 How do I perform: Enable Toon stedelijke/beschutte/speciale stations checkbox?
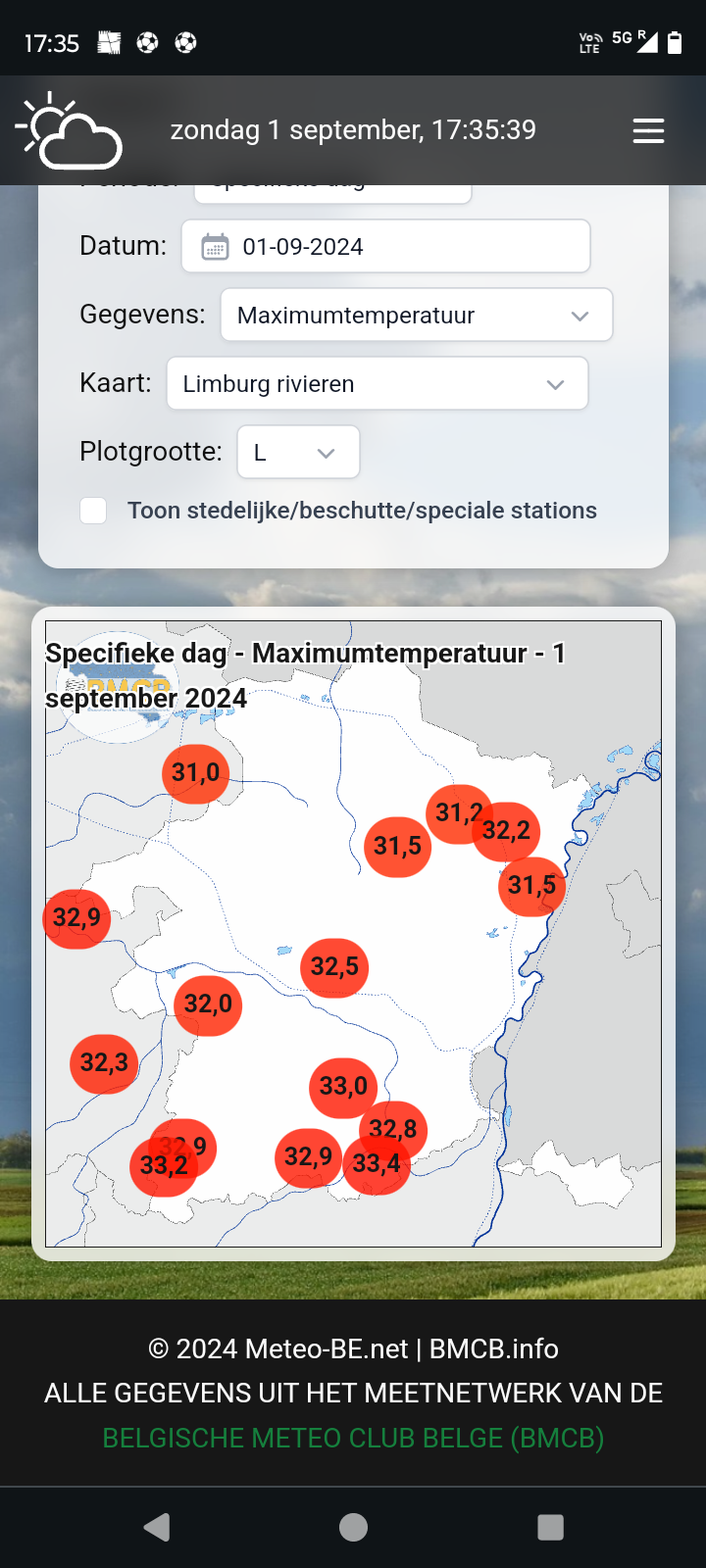[93, 511]
